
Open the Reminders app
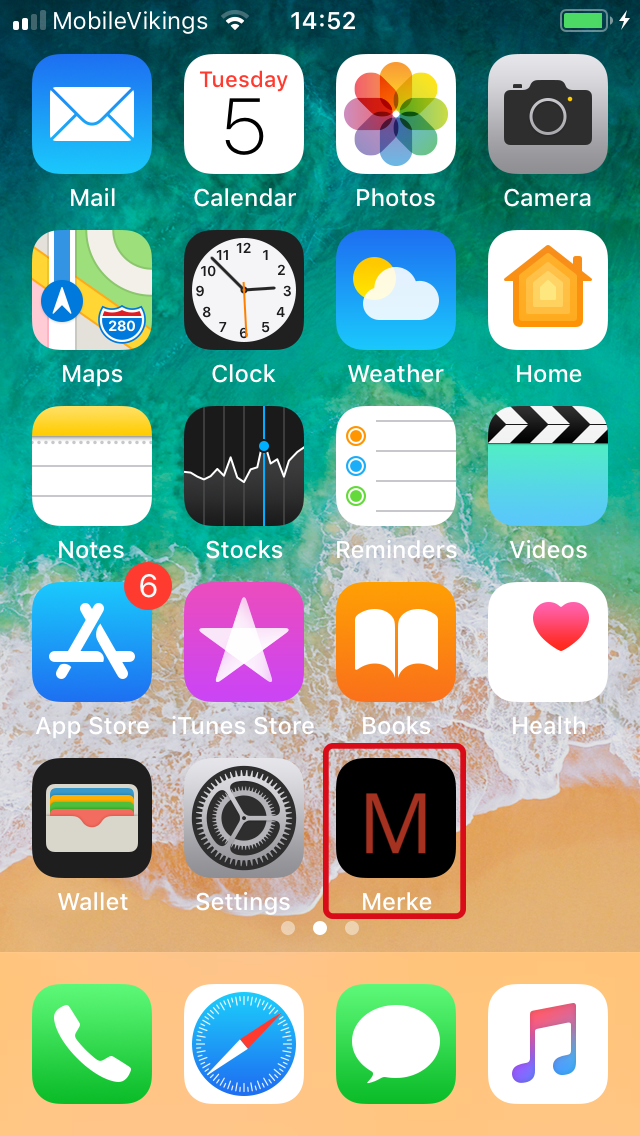(x=396, y=466)
